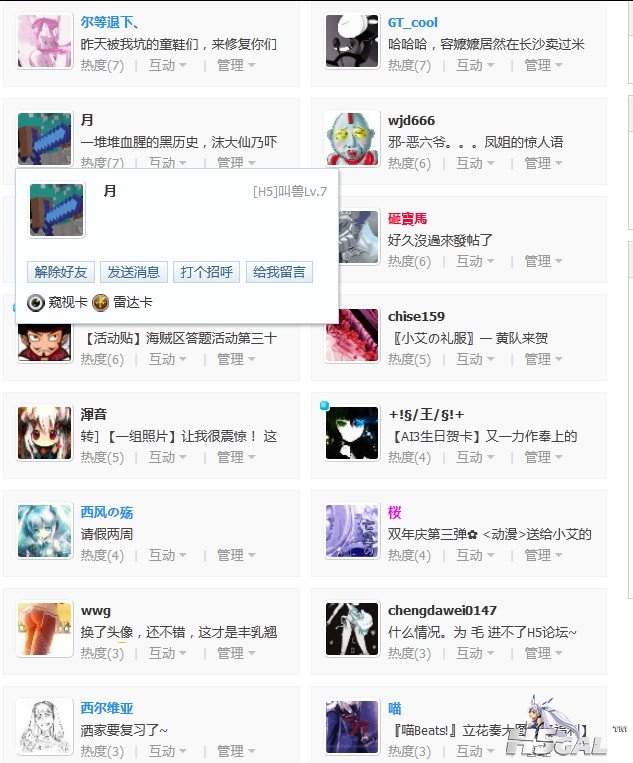Open 尔等退下、 profile link
Screen dimensions: 633x763
[x=111, y=23]
